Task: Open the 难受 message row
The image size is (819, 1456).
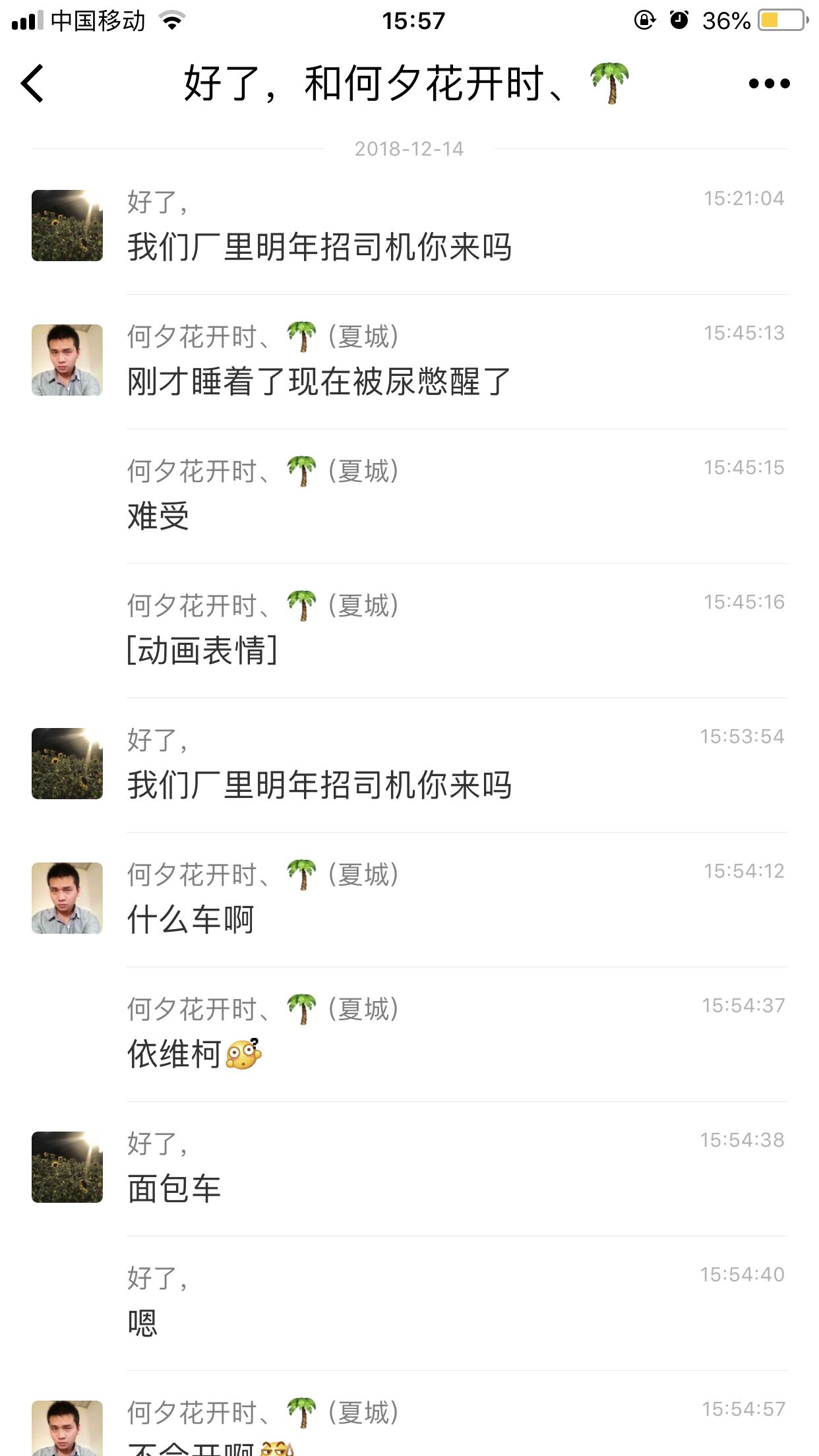Action: coord(409,497)
